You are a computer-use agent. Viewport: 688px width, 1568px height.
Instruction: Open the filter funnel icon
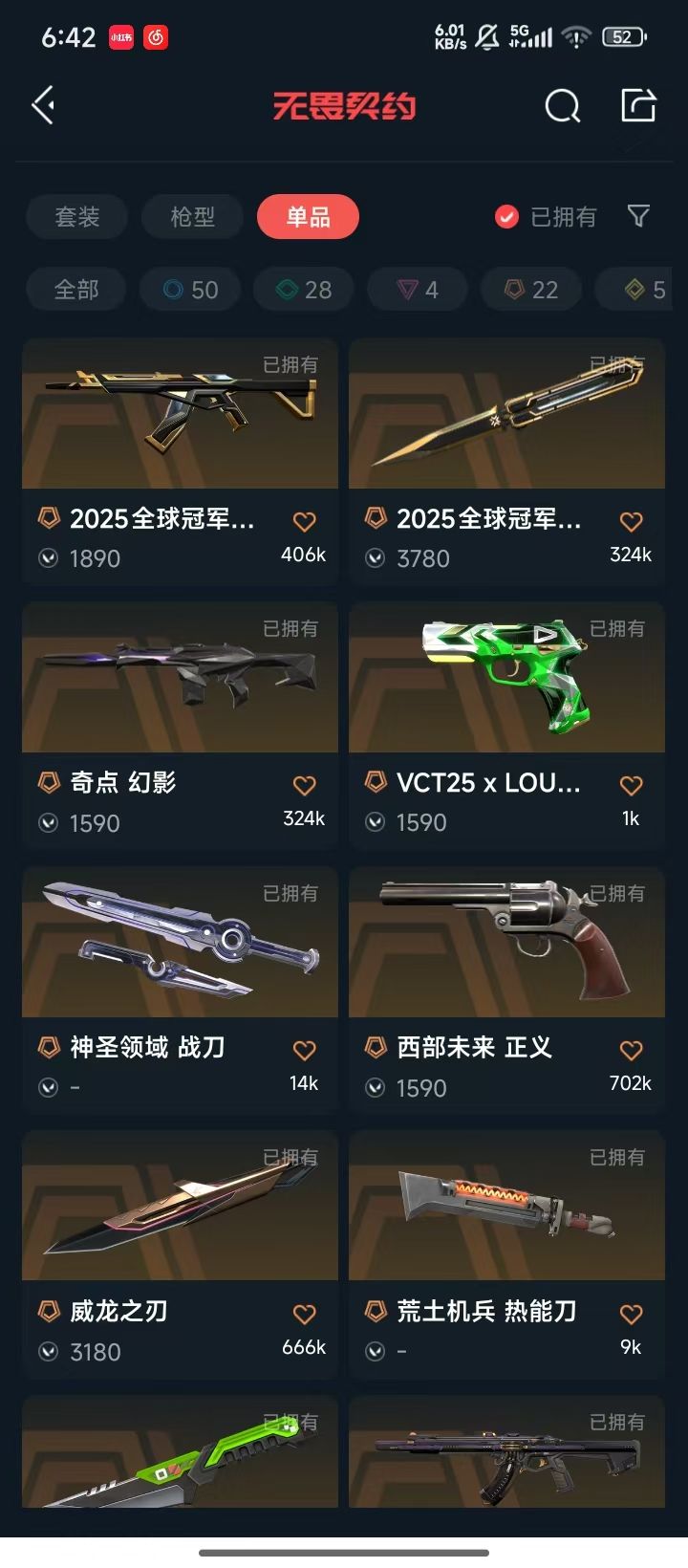(x=638, y=216)
